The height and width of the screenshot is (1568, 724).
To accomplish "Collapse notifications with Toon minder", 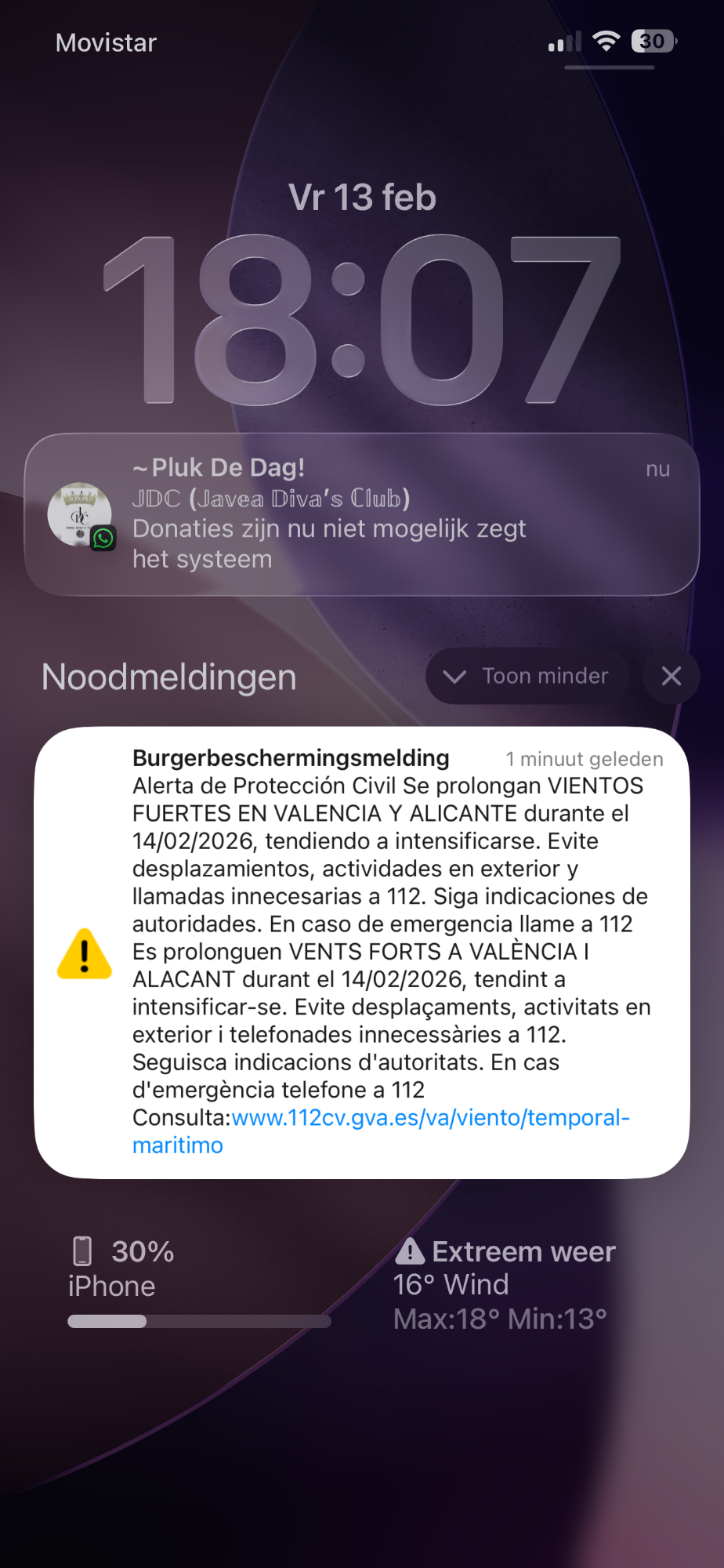I will click(527, 676).
